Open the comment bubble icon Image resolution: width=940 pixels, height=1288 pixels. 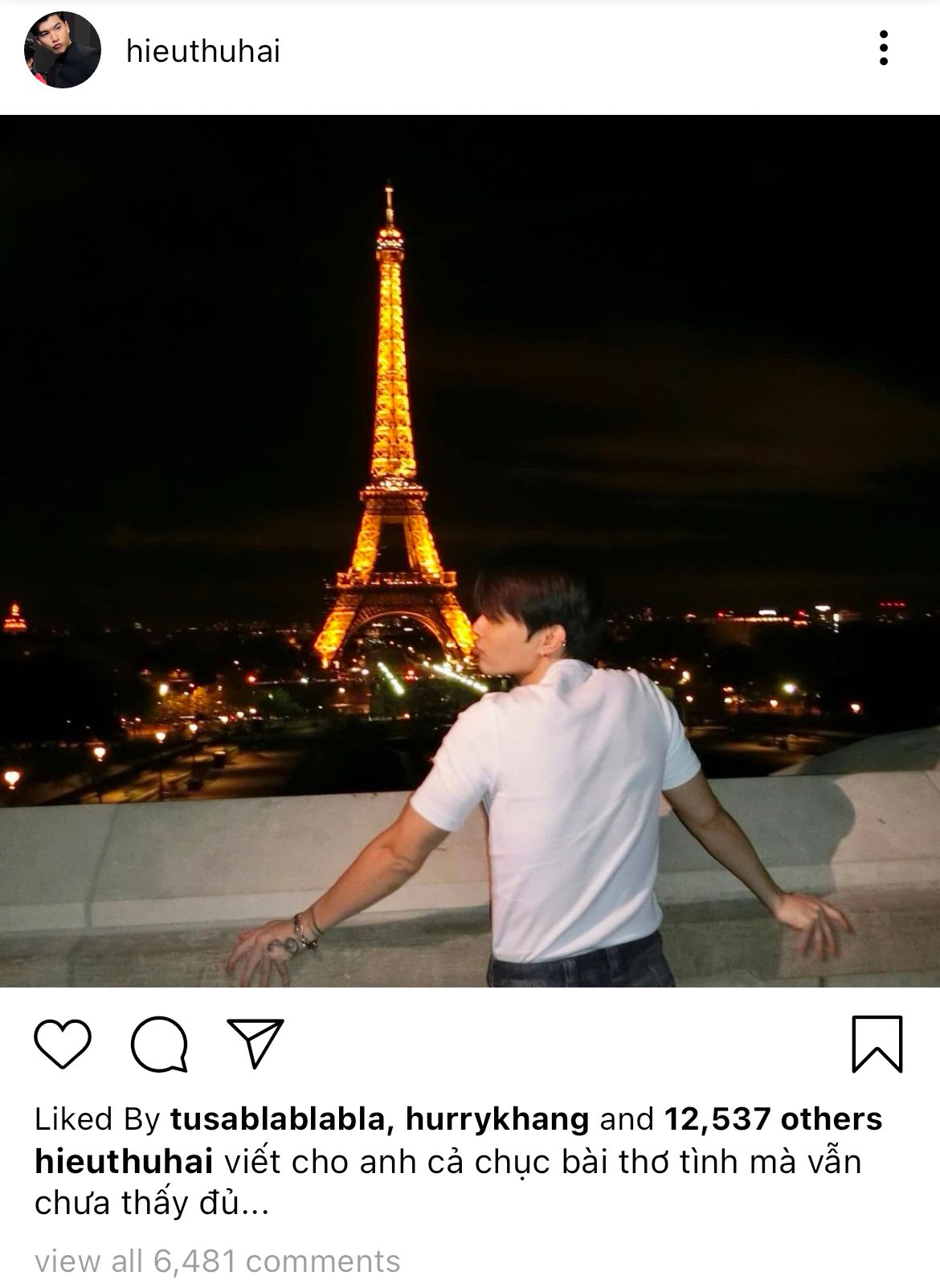tap(159, 1045)
